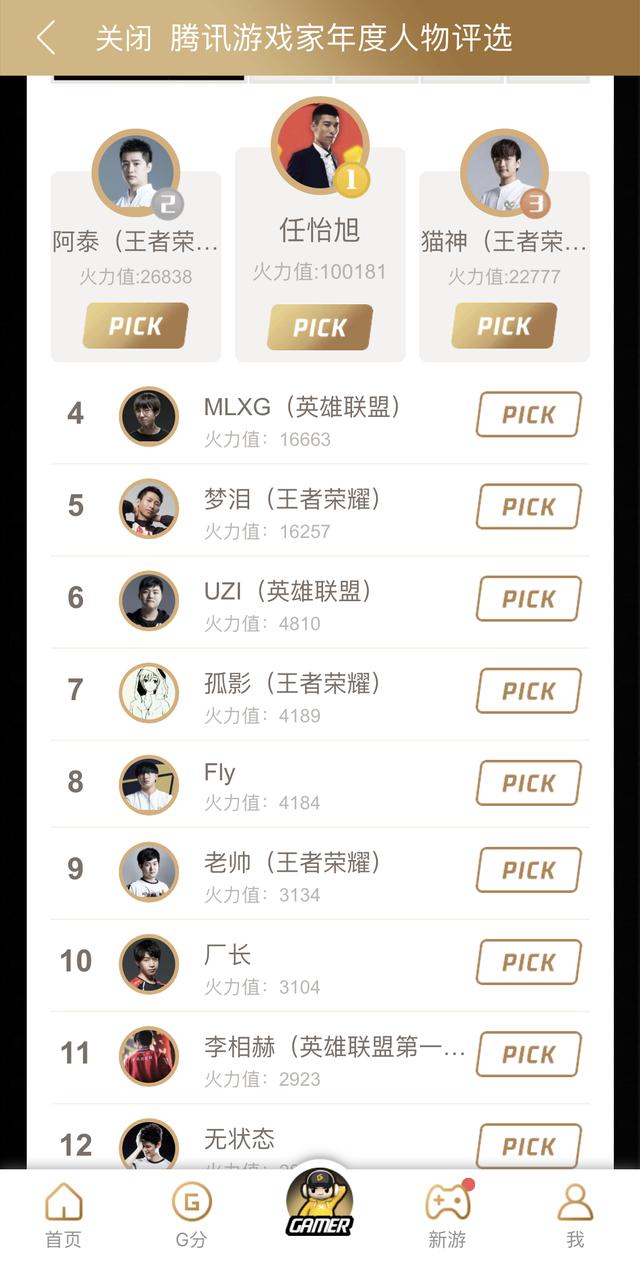Pick 阿泰 in second place
640x1270 pixels.
(135, 326)
